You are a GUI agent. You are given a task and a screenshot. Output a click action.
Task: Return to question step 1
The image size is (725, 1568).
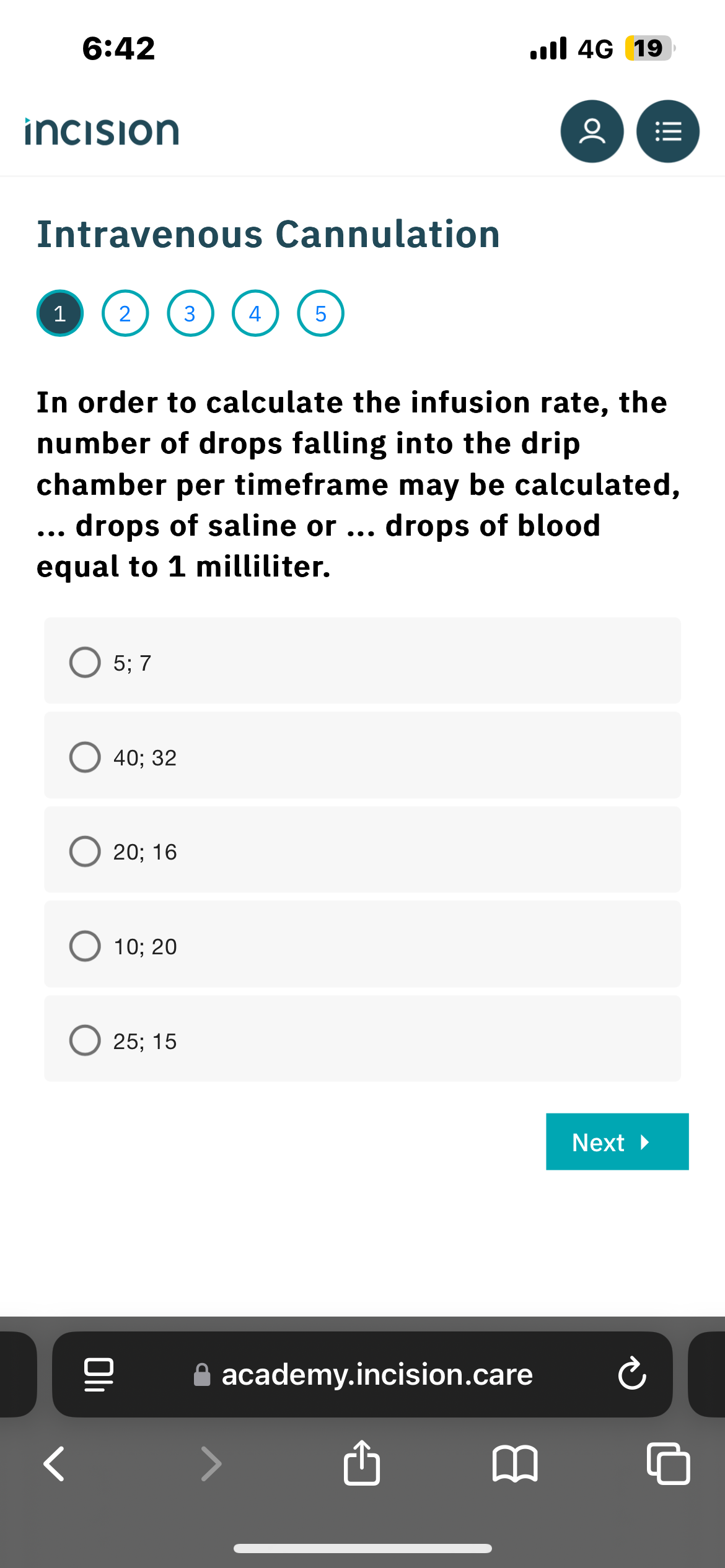click(59, 313)
